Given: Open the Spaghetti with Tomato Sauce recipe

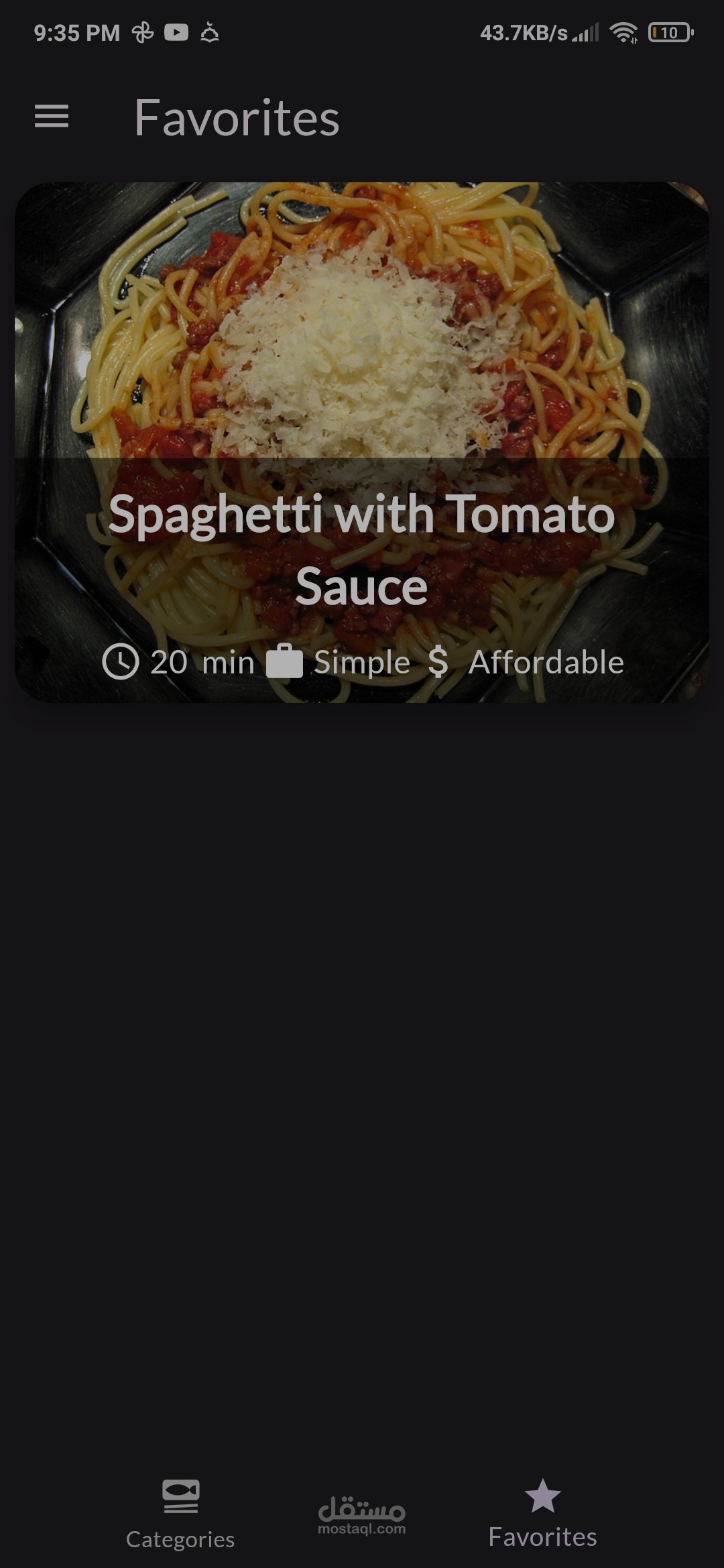Looking at the screenshot, I should coord(362,442).
